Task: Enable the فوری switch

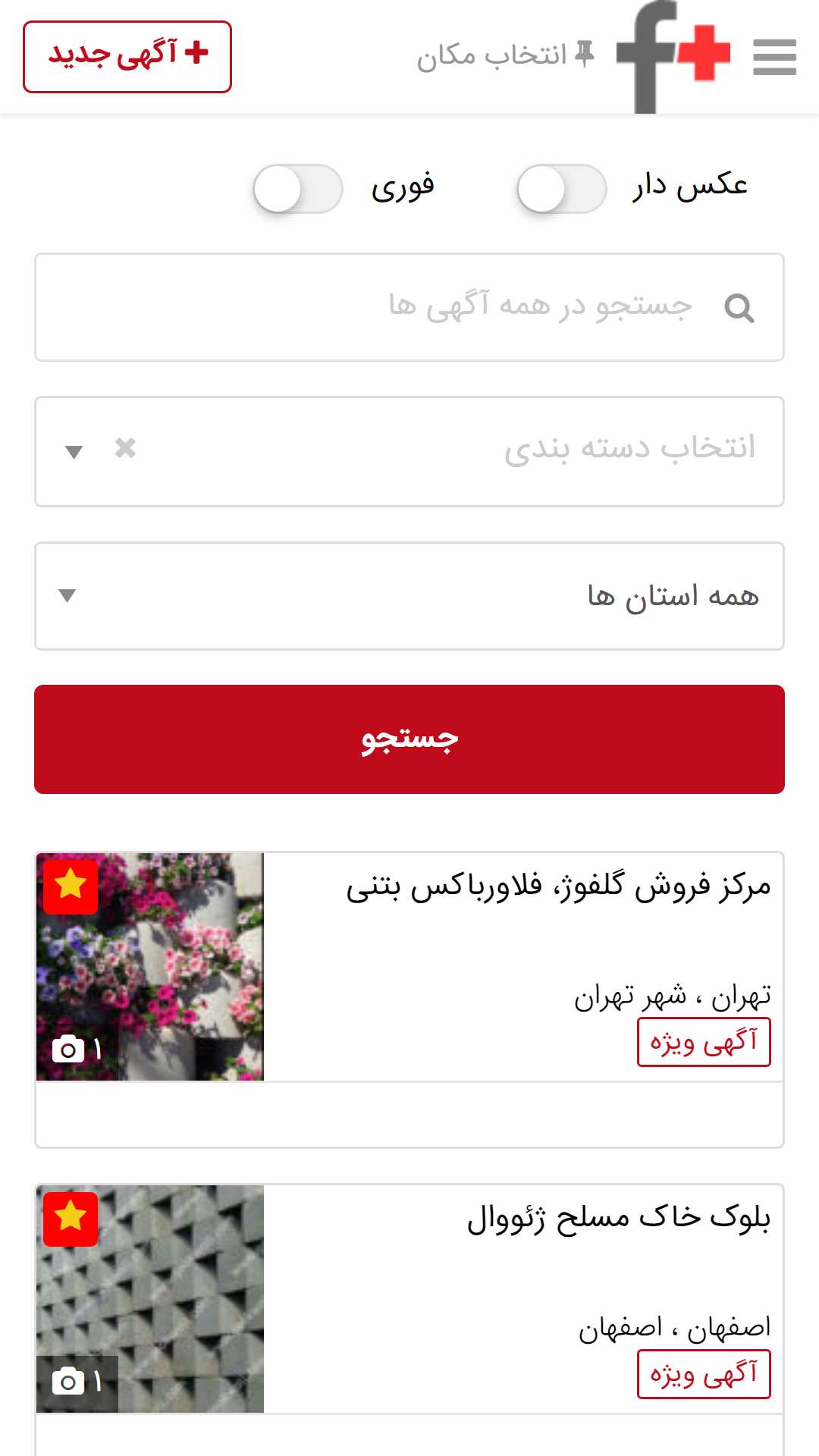Action: [297, 189]
